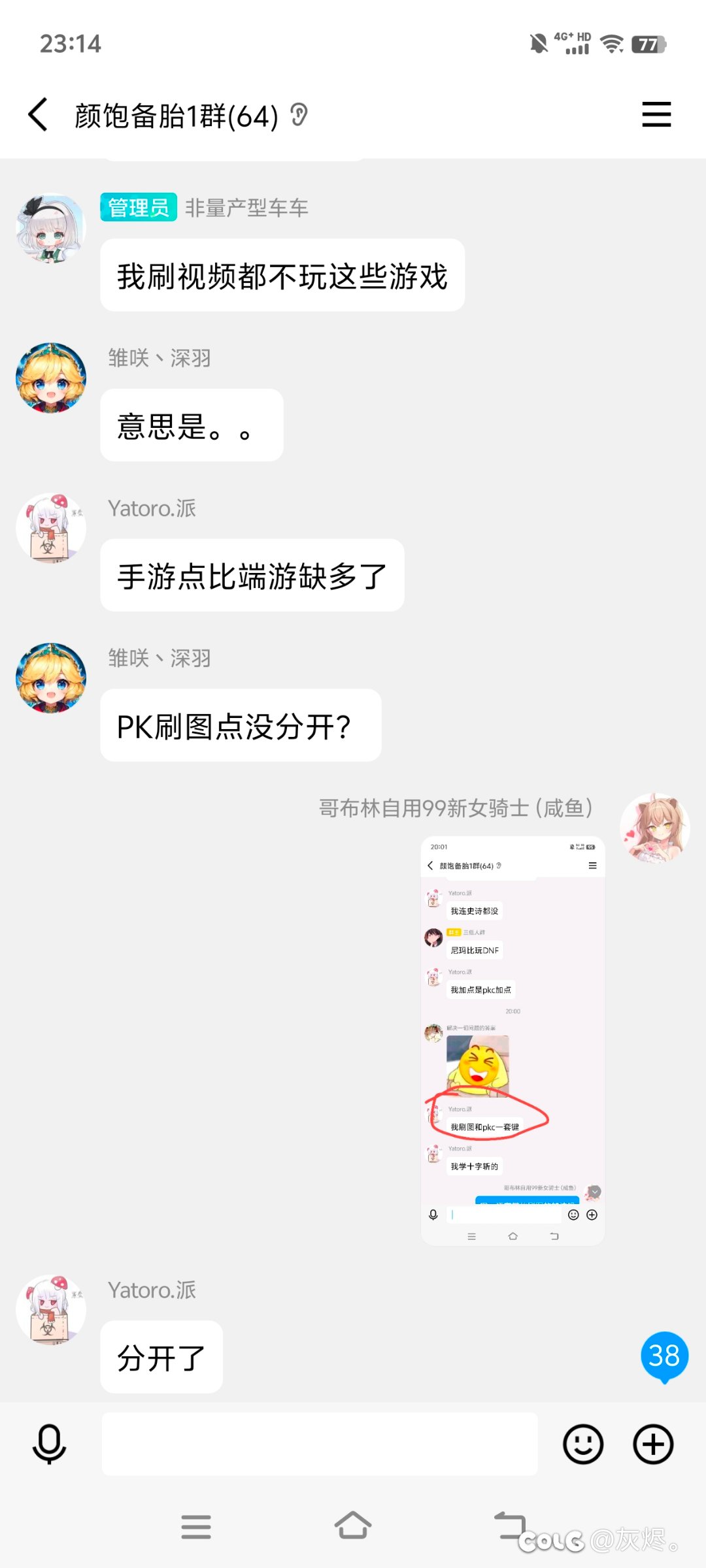View avatar of 非量产型车车
Screen dimensions: 706x1568
tap(51, 228)
